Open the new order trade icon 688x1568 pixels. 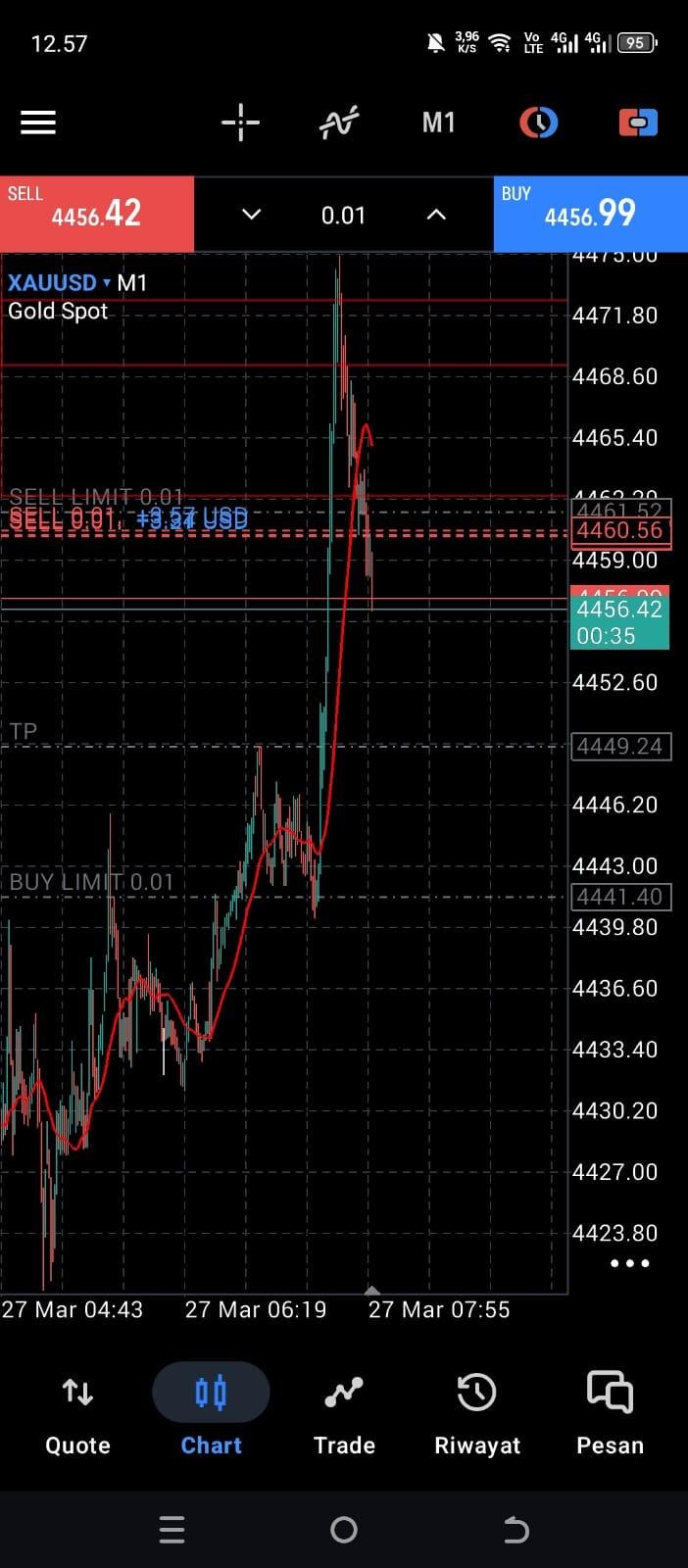(x=638, y=122)
